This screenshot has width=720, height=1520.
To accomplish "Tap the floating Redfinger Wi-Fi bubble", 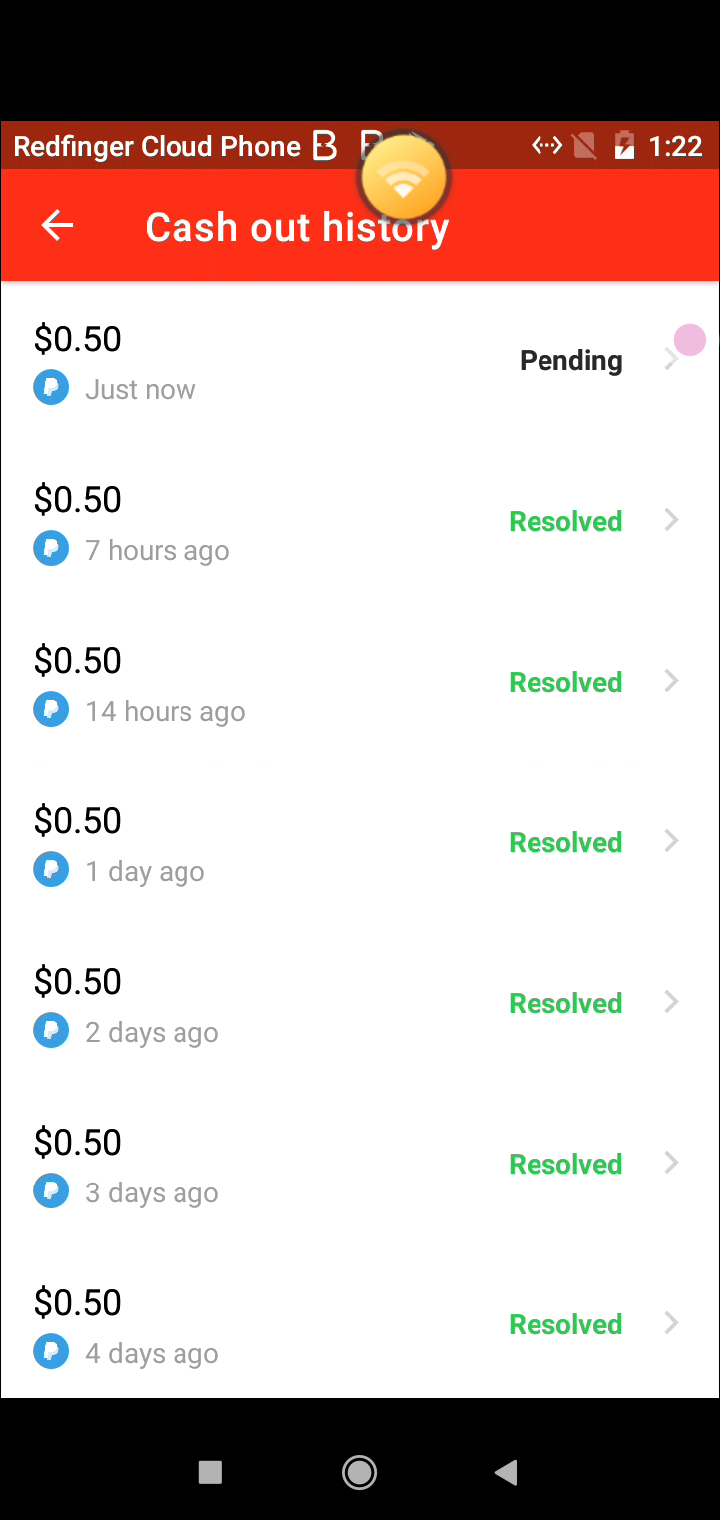I will pos(404,179).
